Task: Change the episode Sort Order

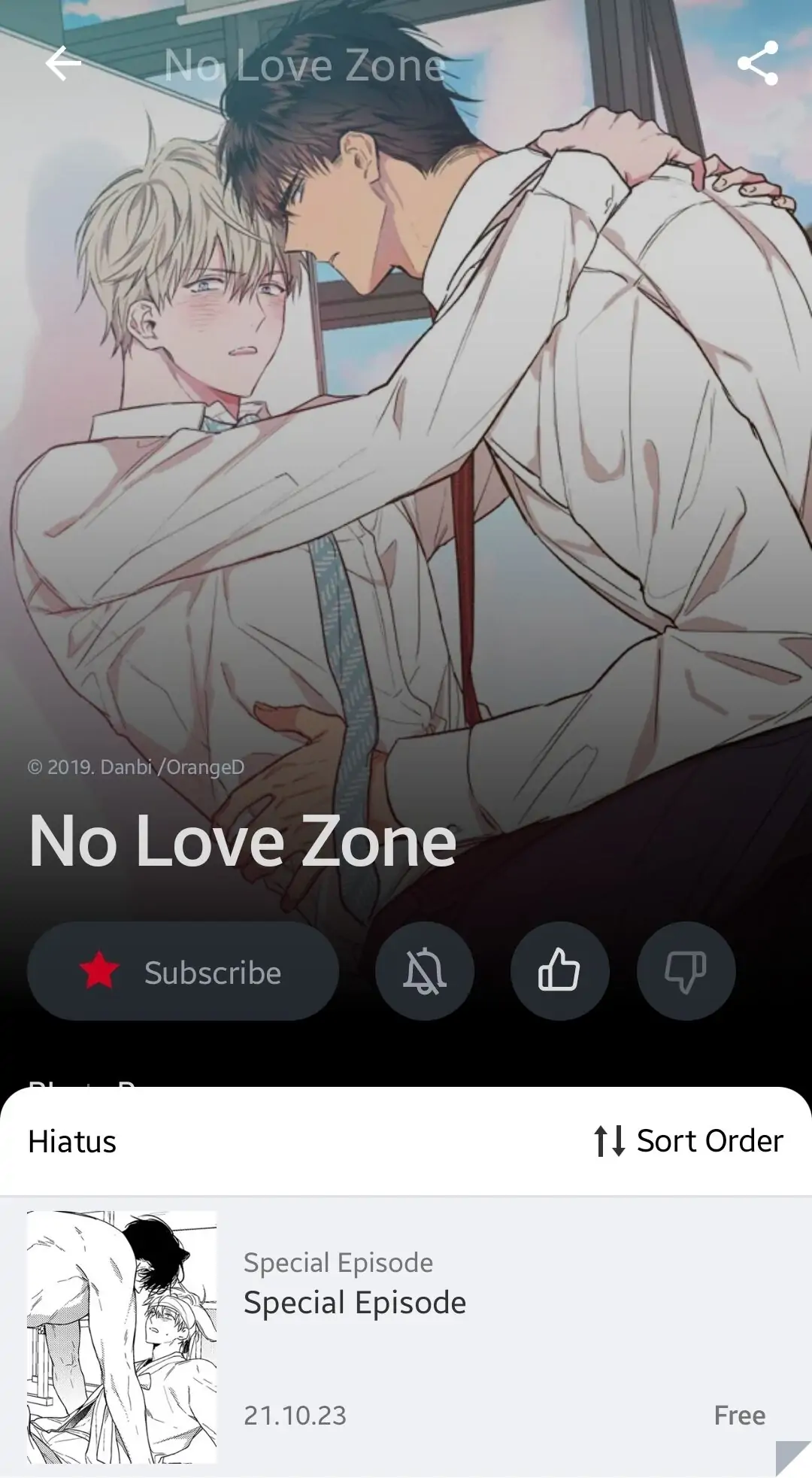Action: pyautogui.click(x=689, y=1141)
